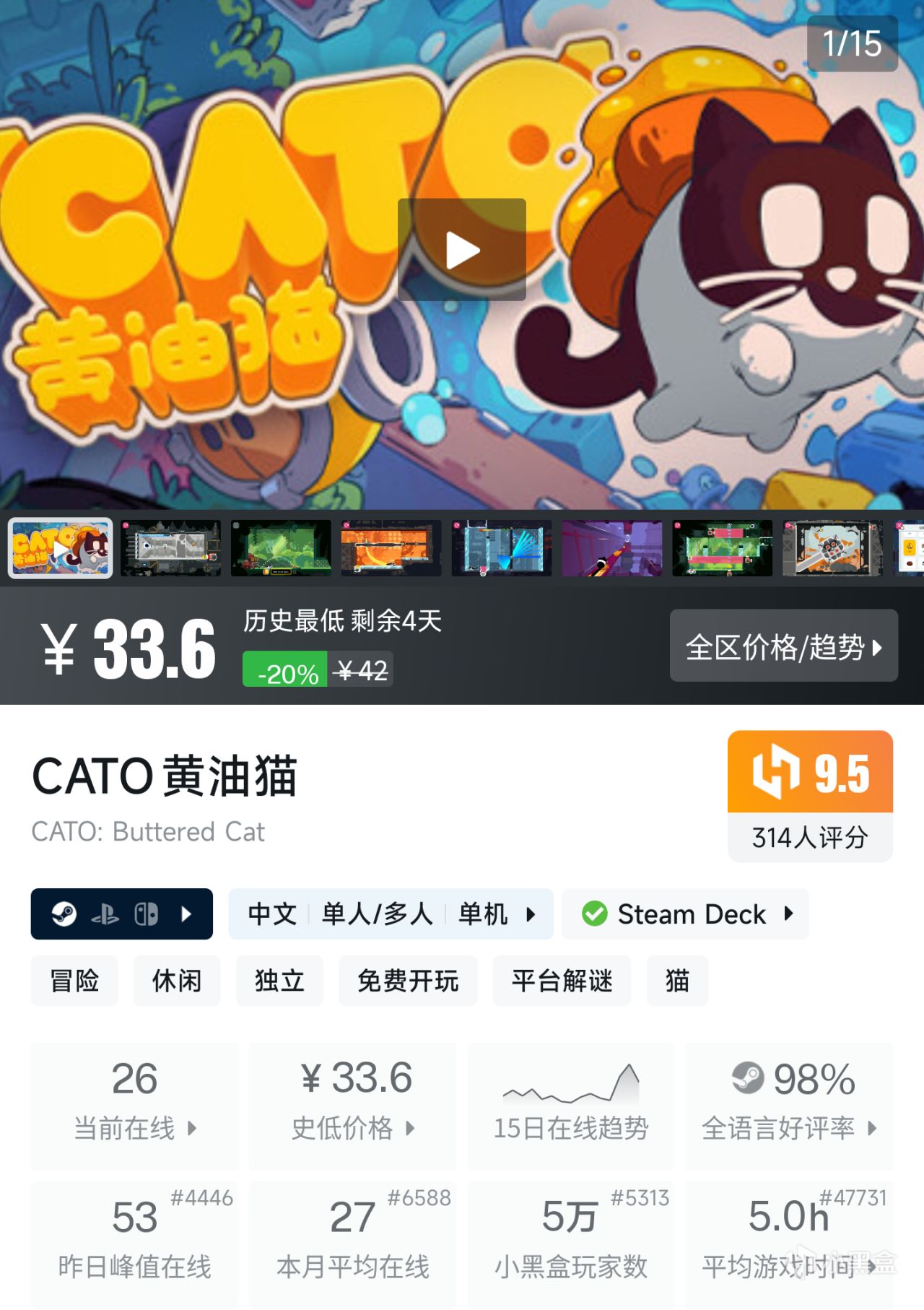The image size is (924, 1310).
Task: Open the 9.5 rating score card
Action: pos(810,795)
